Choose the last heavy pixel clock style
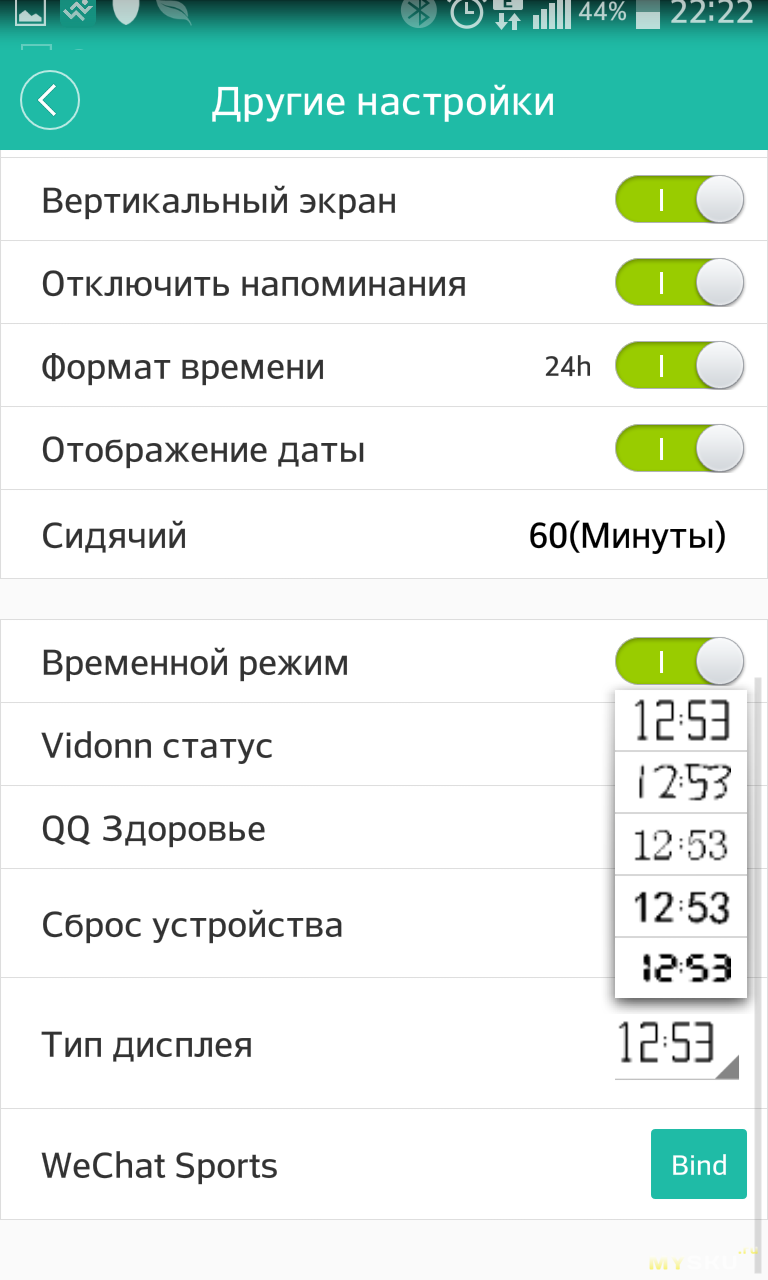The image size is (768, 1280). click(681, 968)
